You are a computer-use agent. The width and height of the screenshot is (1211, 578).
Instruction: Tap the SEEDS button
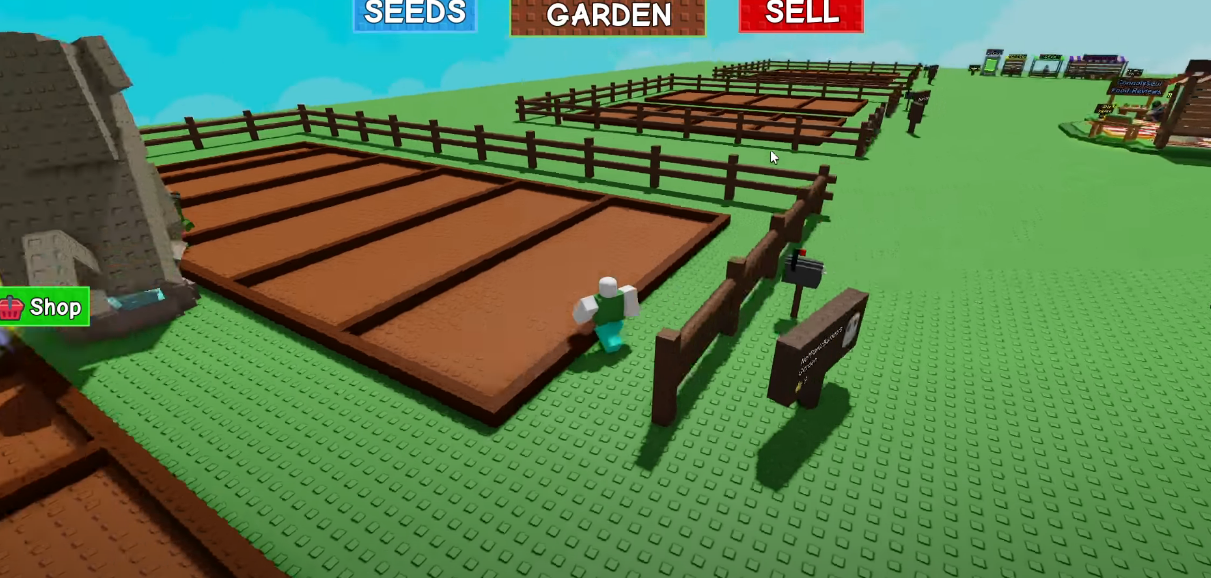coord(415,14)
